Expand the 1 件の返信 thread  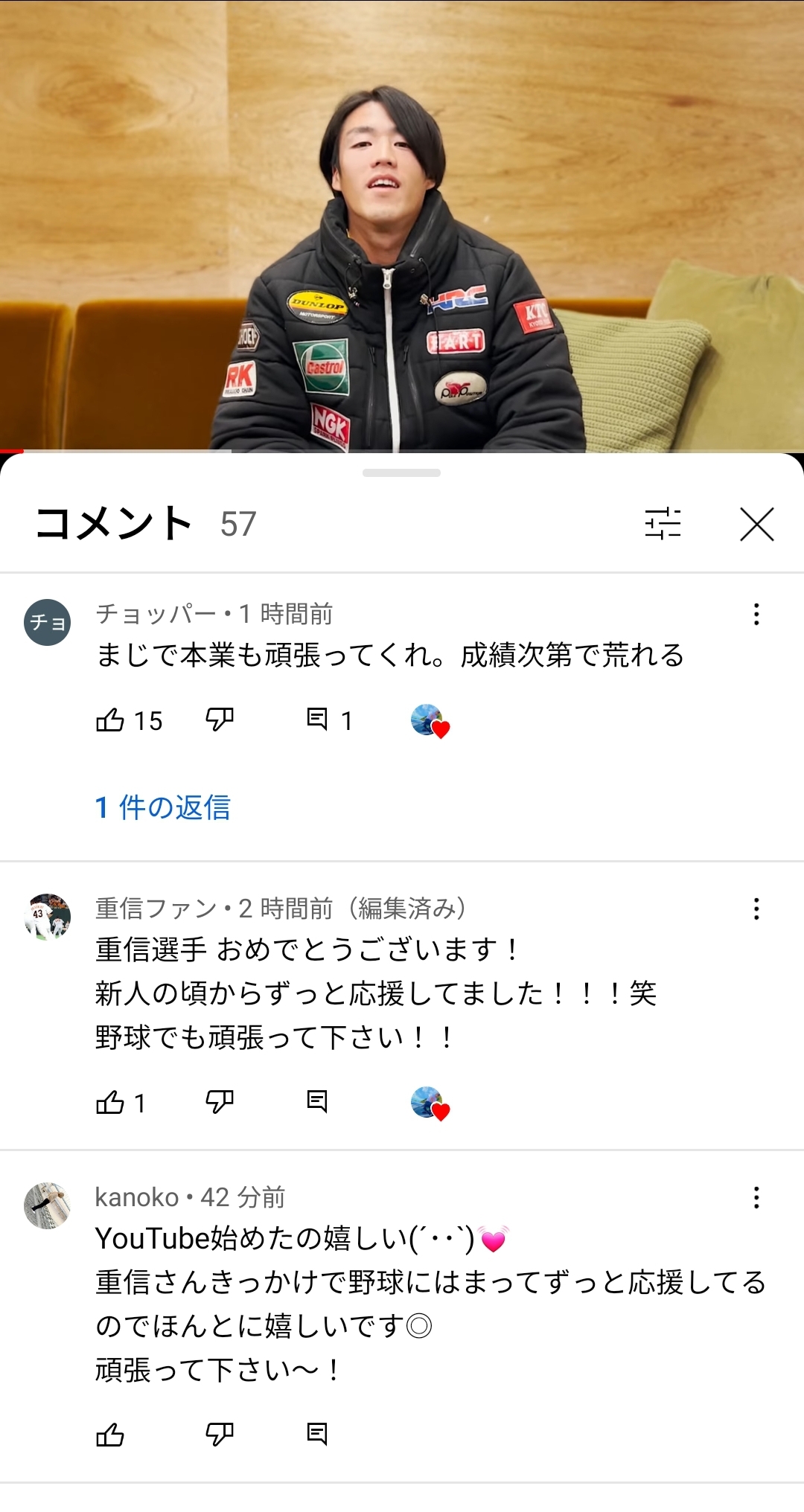coord(163,807)
